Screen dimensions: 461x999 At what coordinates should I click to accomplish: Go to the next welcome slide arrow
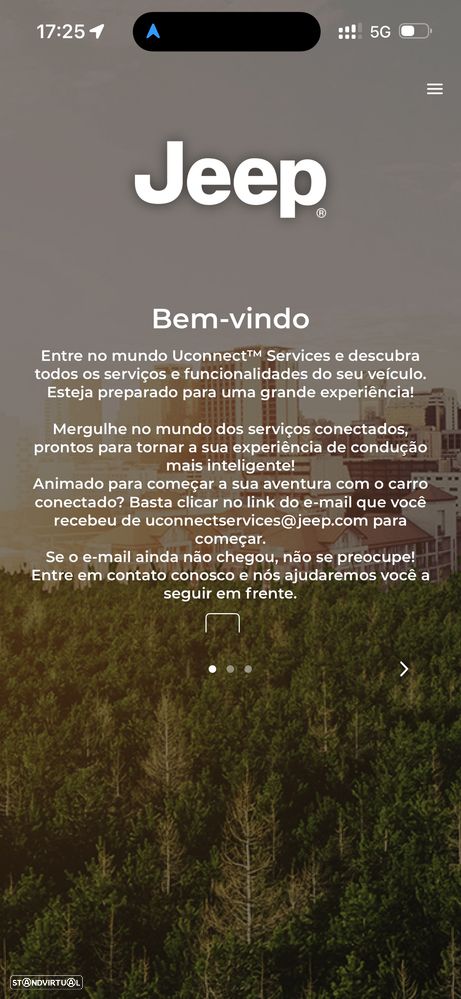click(404, 668)
